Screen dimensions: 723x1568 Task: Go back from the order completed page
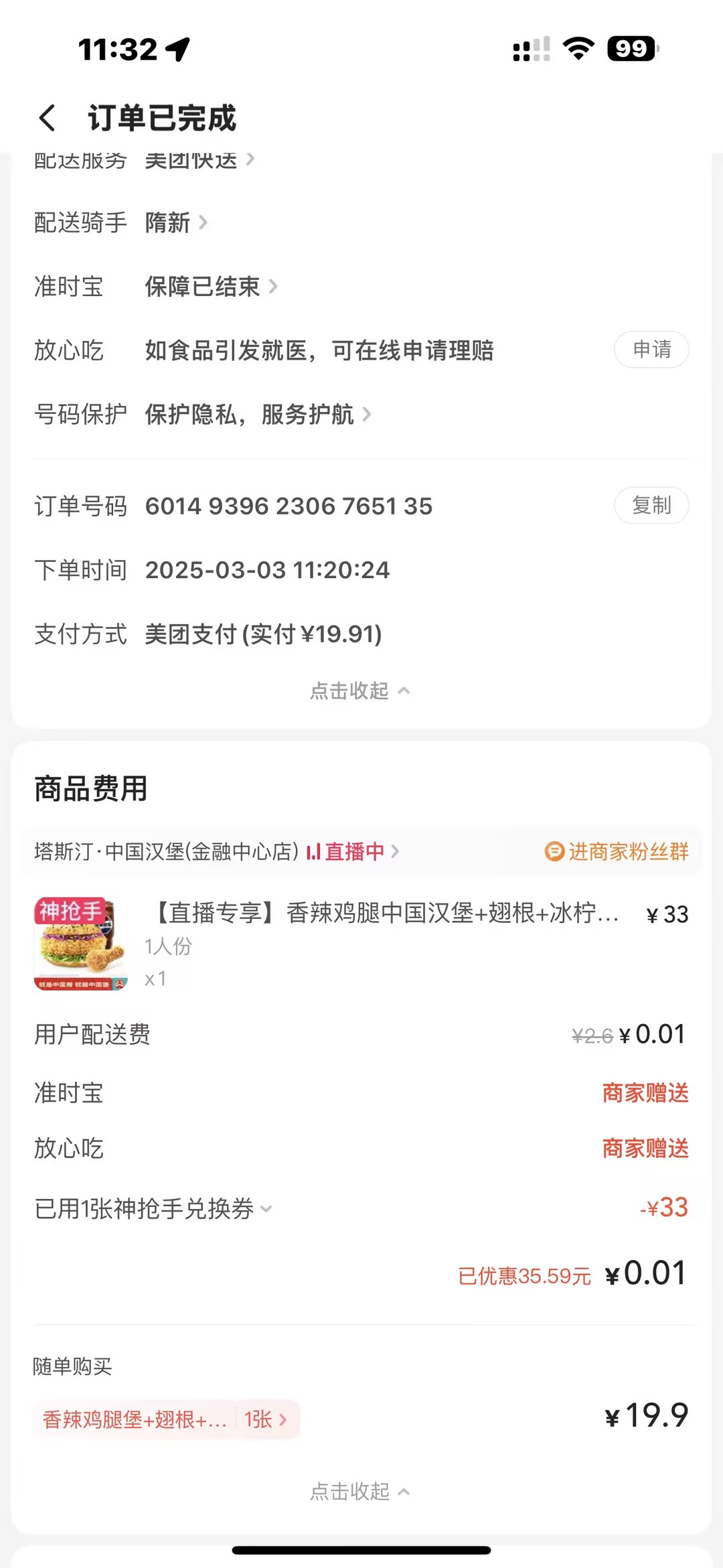(x=47, y=119)
